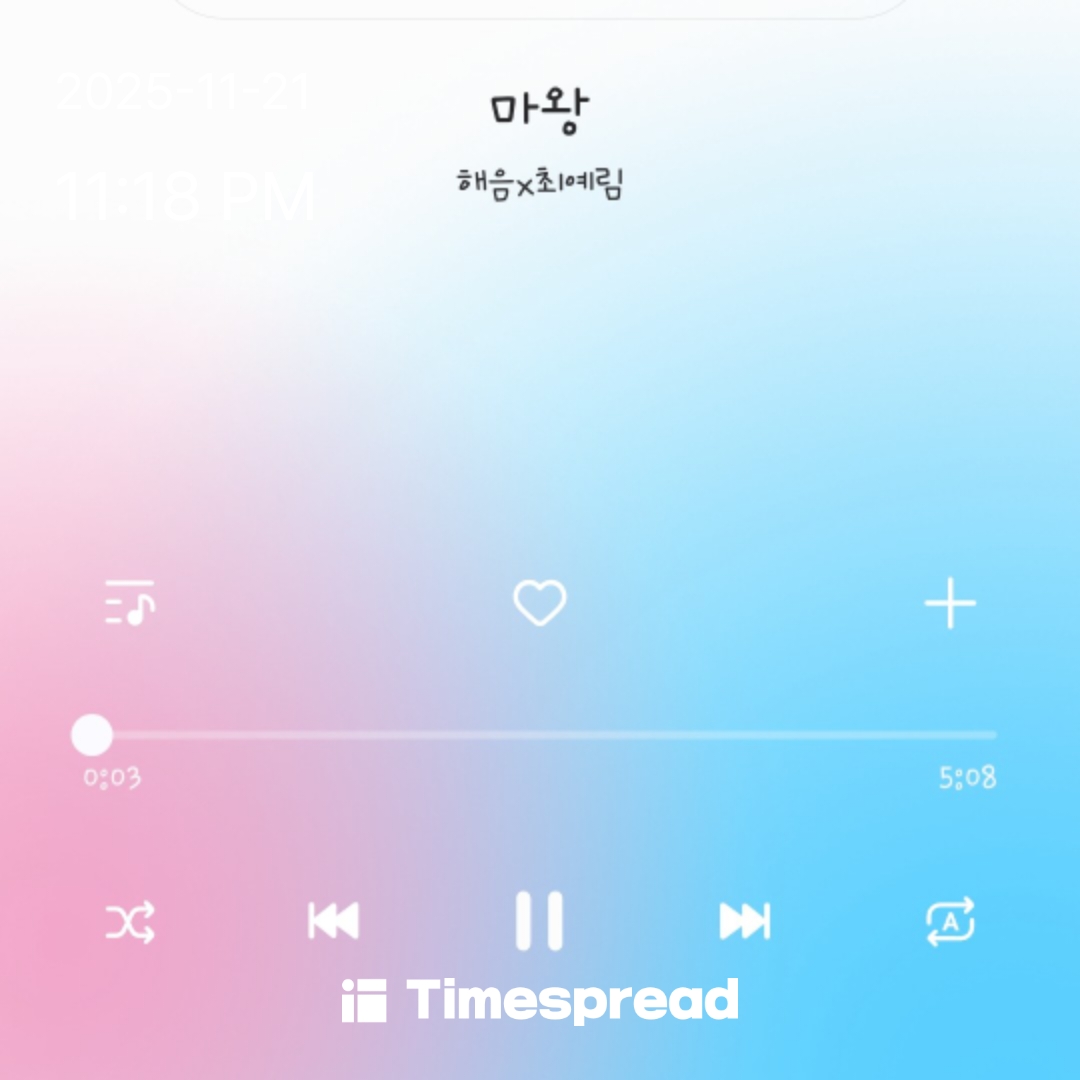Add this song using the plus icon
Screen dimensions: 1080x1080
pyautogui.click(x=949, y=604)
